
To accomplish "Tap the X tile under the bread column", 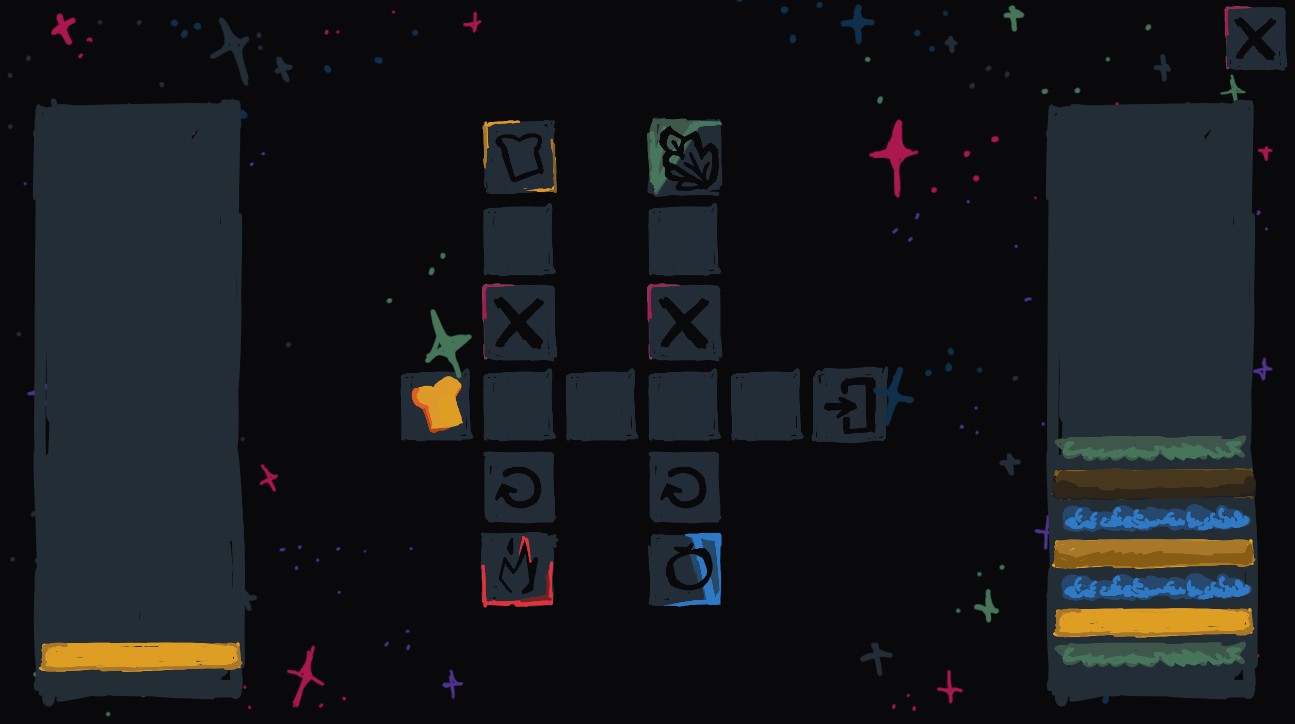I will tap(519, 323).
